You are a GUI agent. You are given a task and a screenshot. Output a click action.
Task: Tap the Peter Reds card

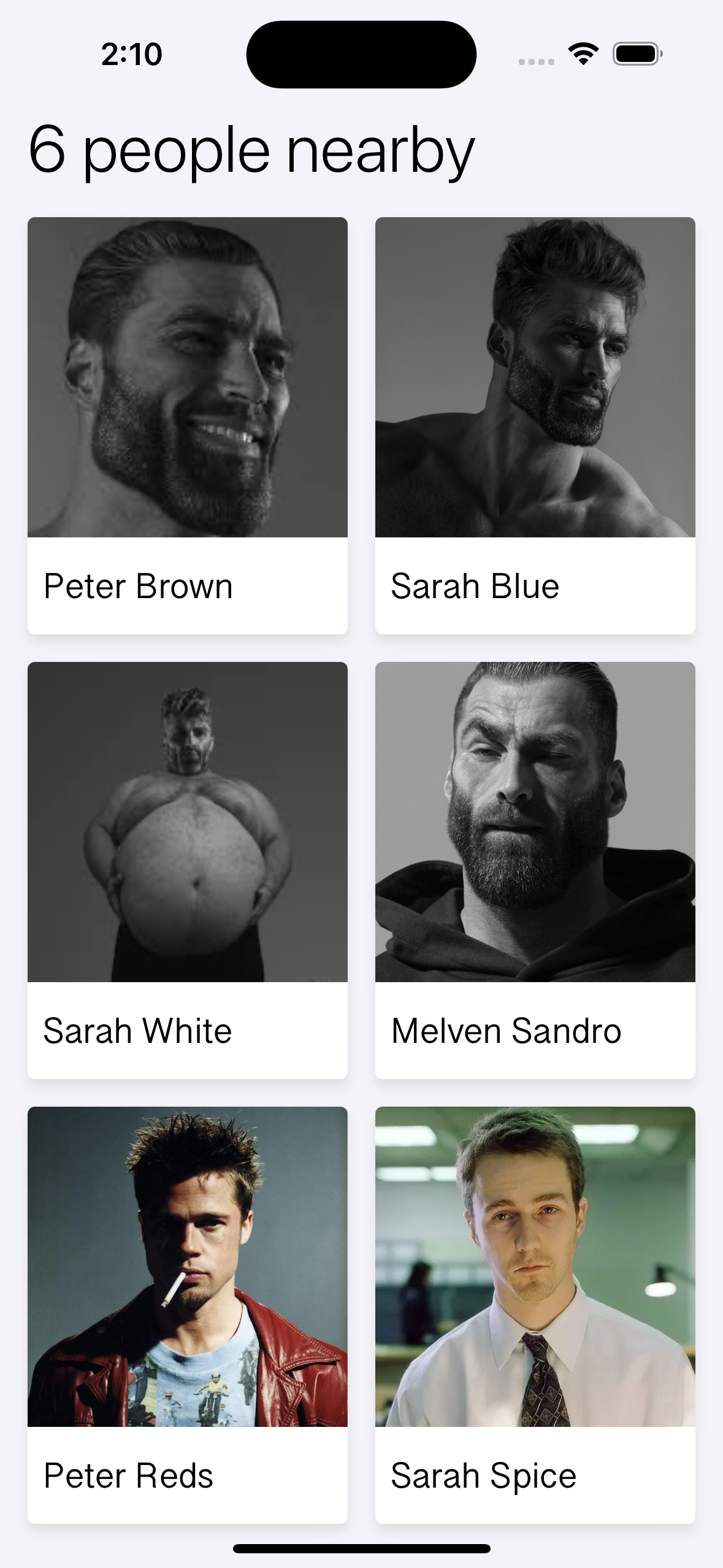click(x=187, y=1314)
